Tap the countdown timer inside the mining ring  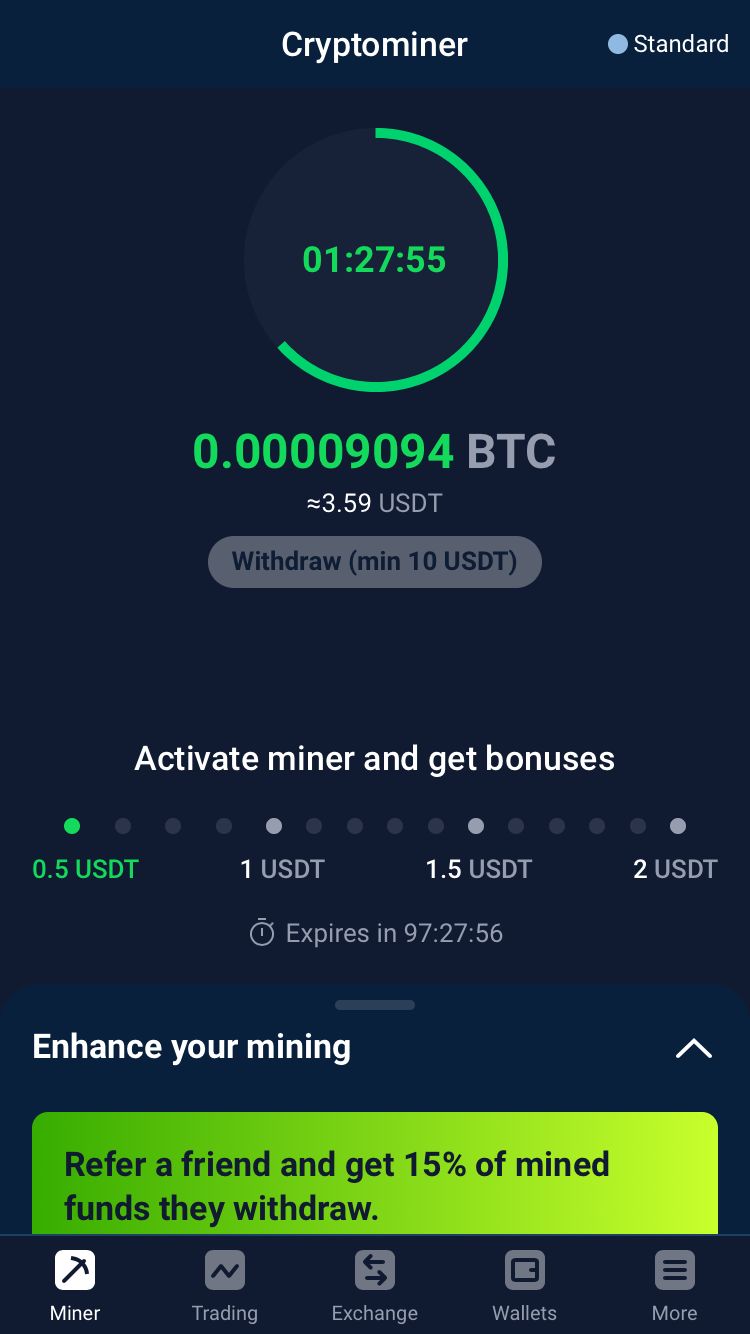374,259
